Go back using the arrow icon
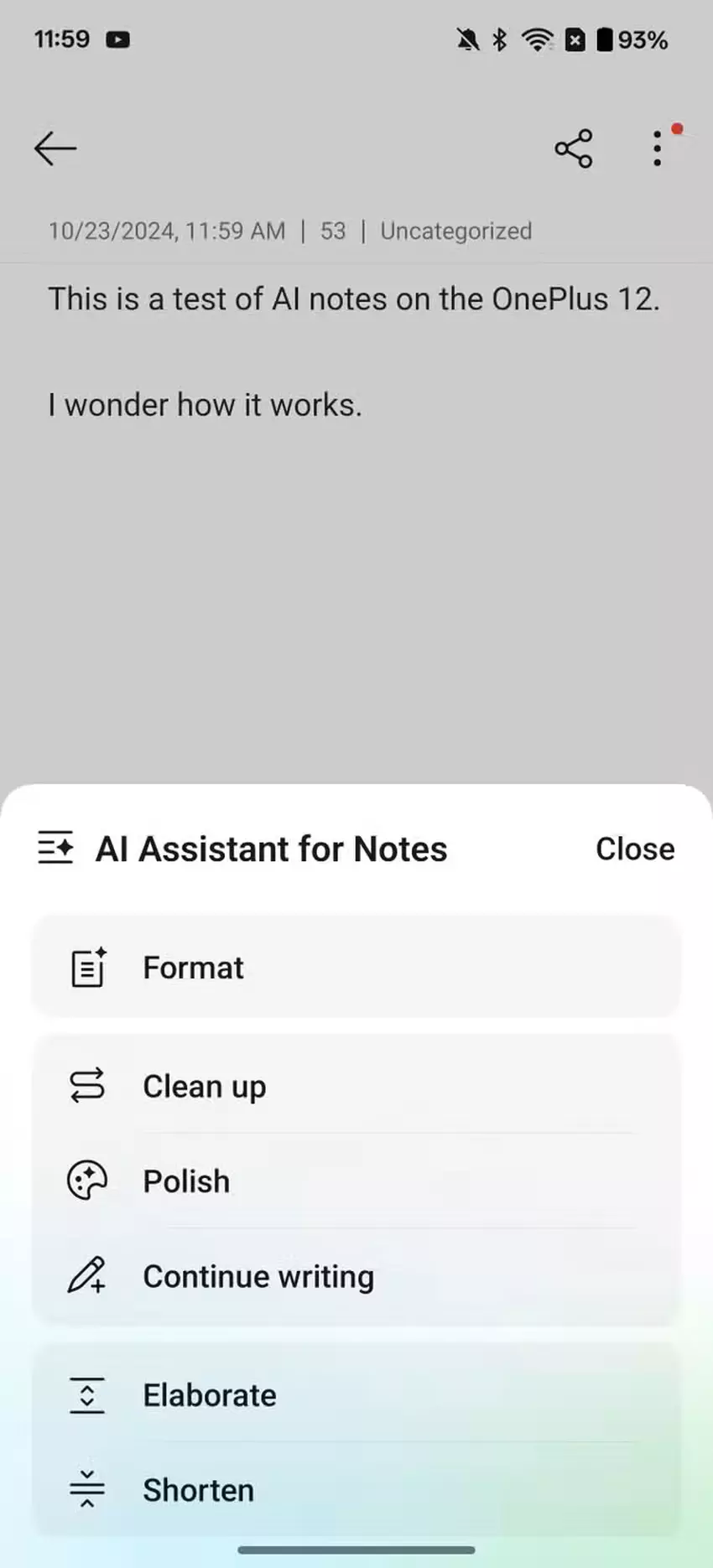 click(x=55, y=148)
